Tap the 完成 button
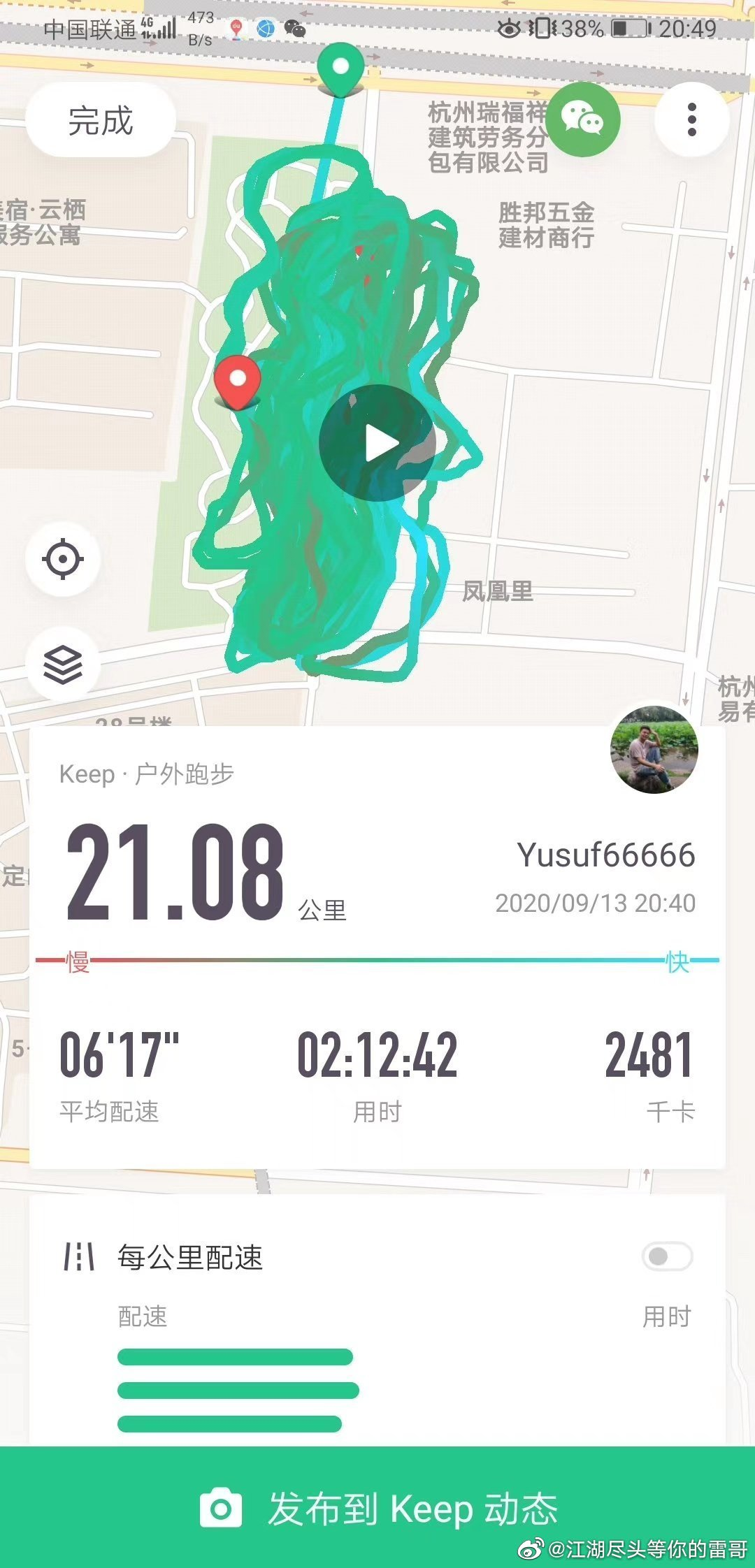Image resolution: width=755 pixels, height=1568 pixels. click(x=100, y=120)
